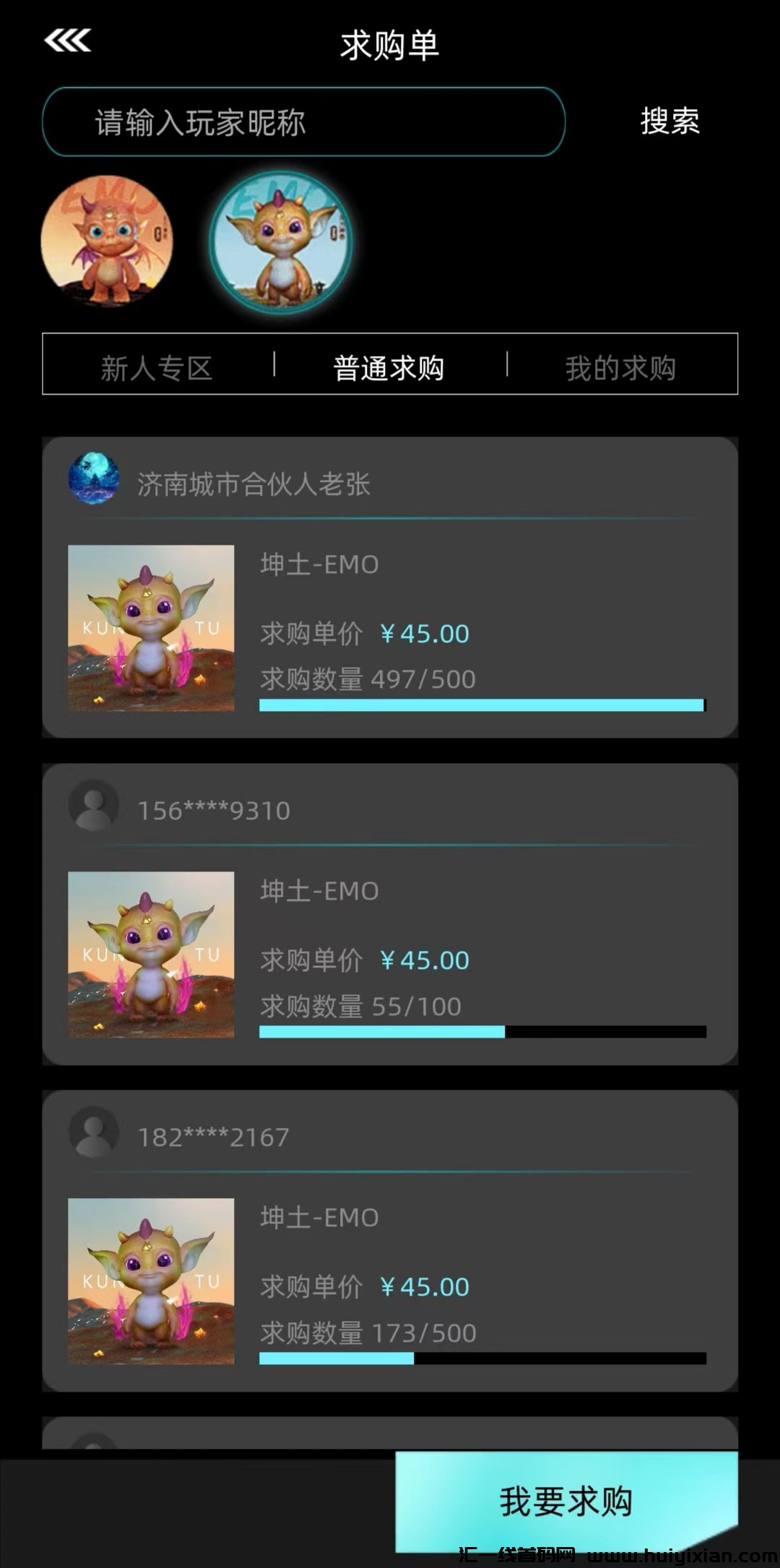The height and width of the screenshot is (1568, 780).
Task: Switch to the 新人专区 tab
Action: (x=157, y=368)
